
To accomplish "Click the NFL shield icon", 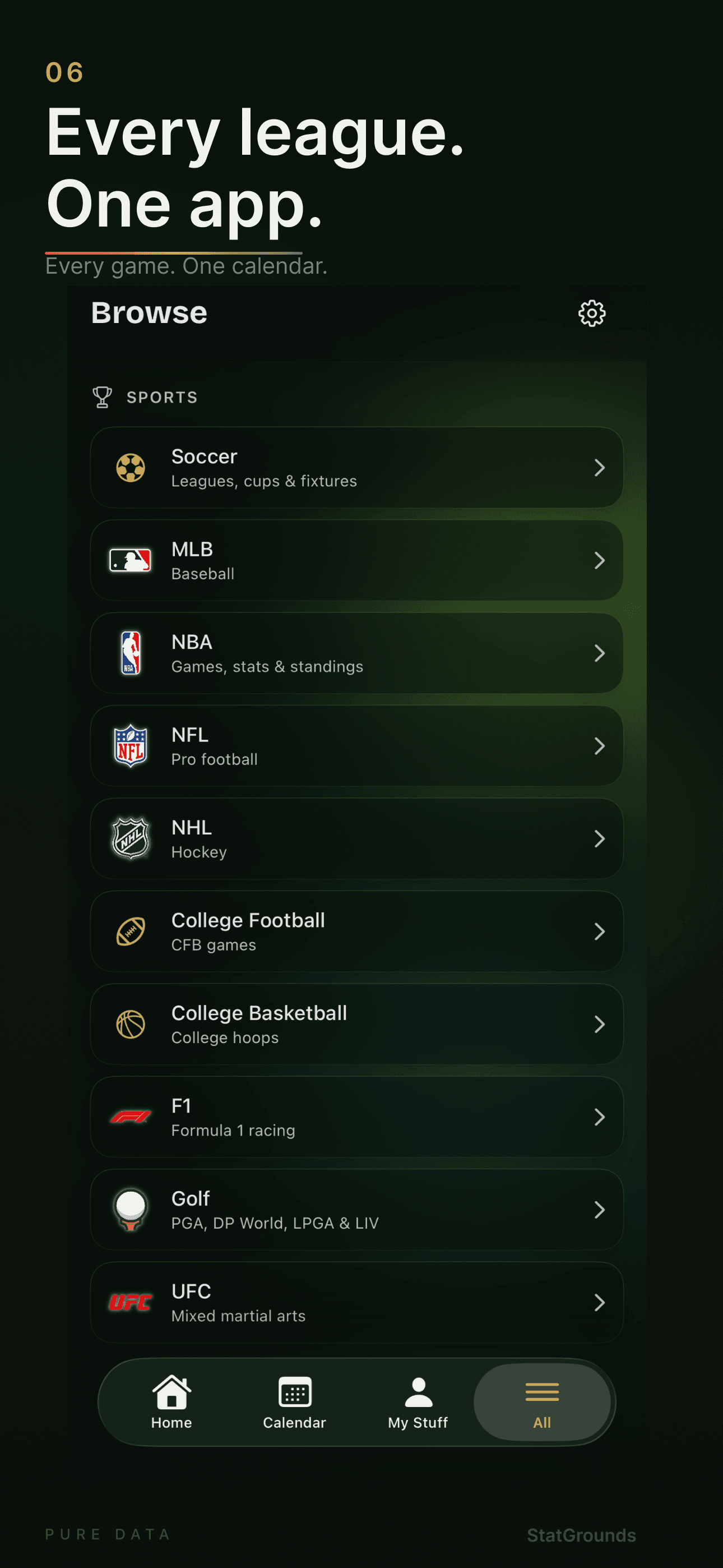I will click(x=130, y=746).
